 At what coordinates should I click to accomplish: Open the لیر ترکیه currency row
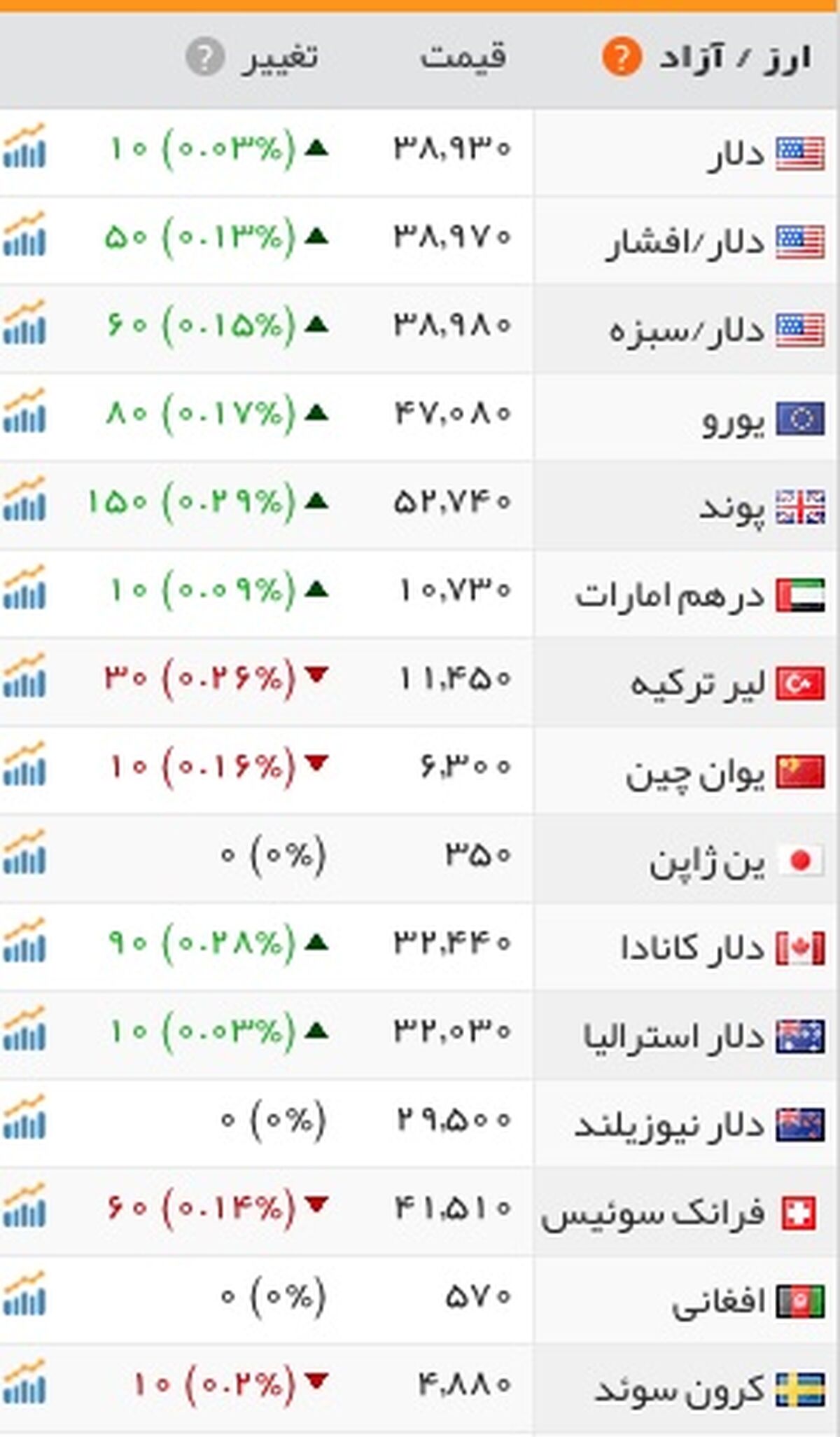(420, 682)
